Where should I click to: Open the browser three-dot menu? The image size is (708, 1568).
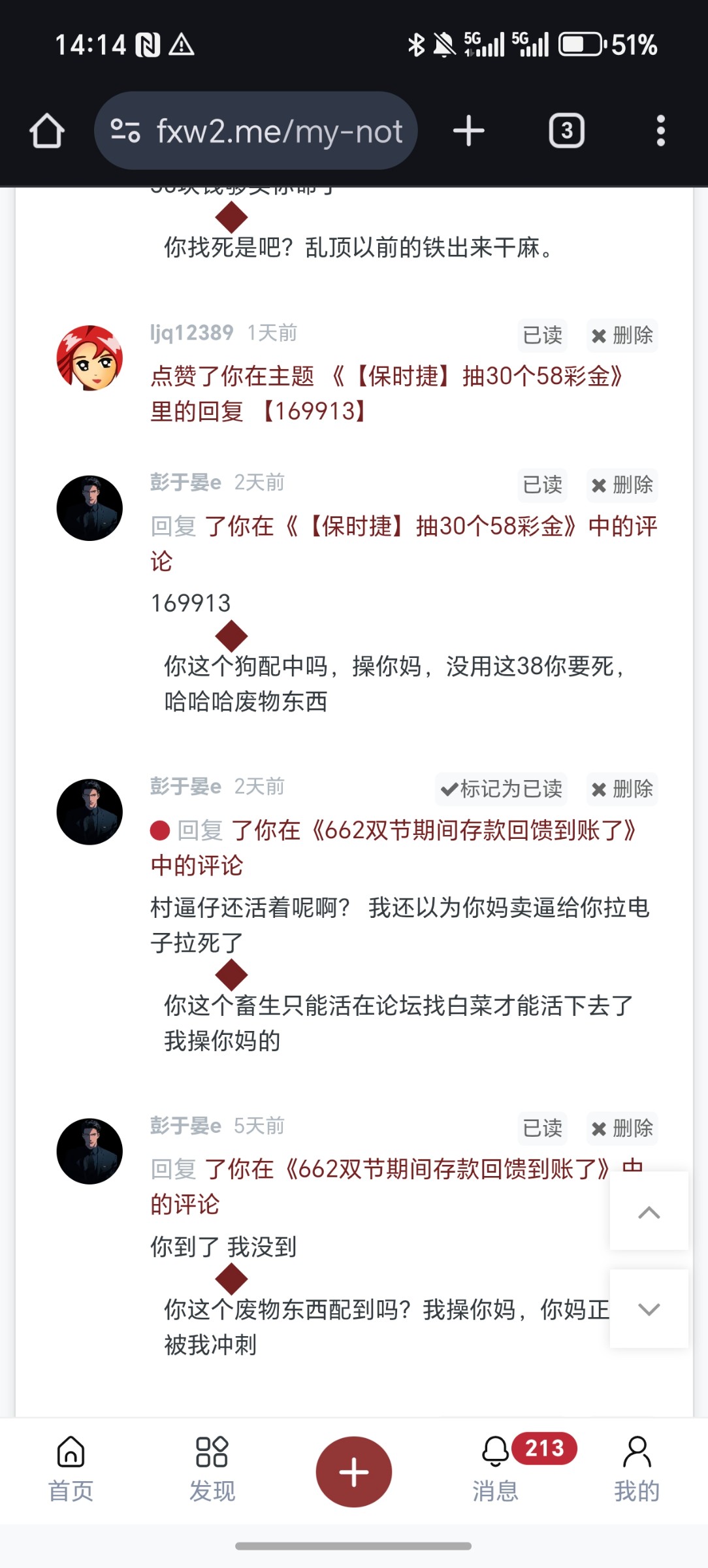pos(662,130)
